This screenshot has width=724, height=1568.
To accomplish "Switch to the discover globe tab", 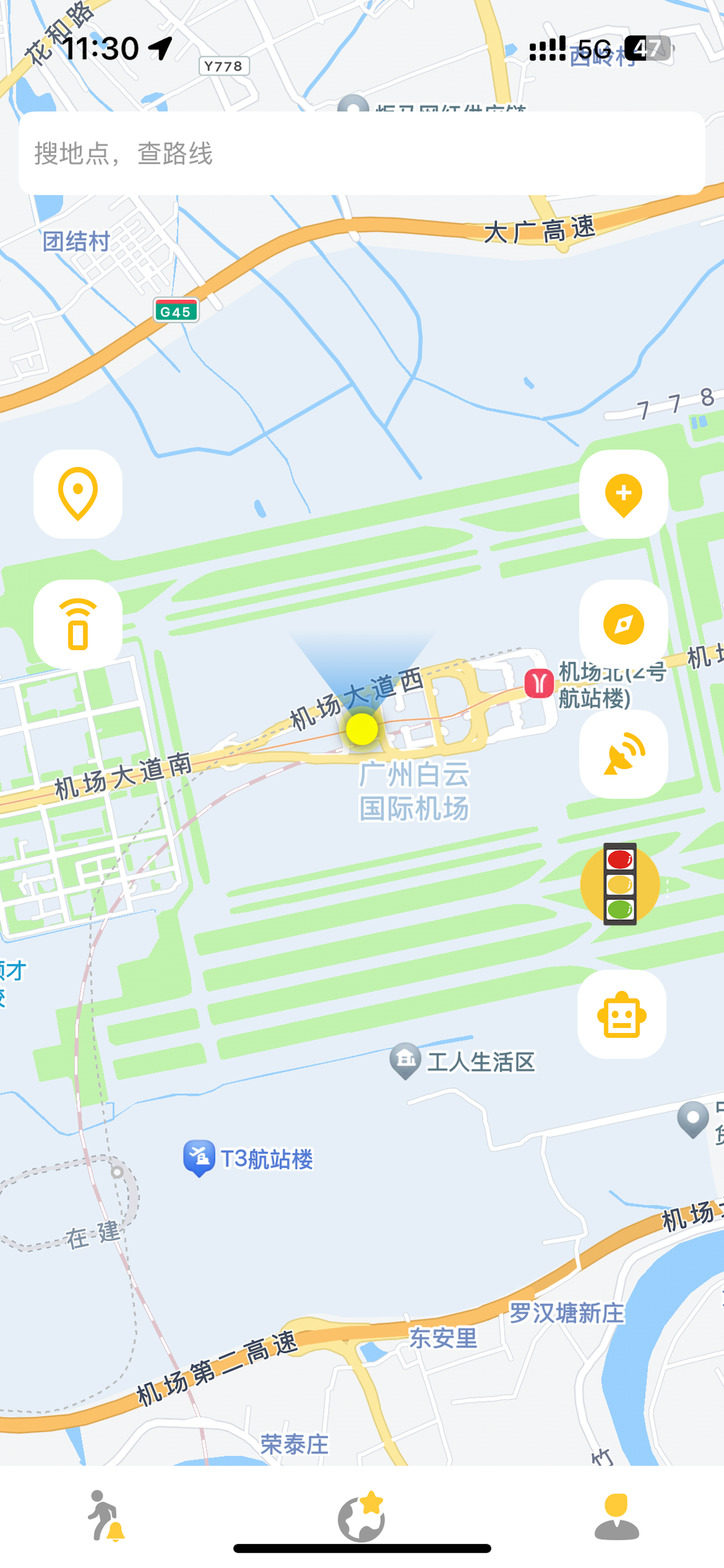I will click(x=362, y=1515).
